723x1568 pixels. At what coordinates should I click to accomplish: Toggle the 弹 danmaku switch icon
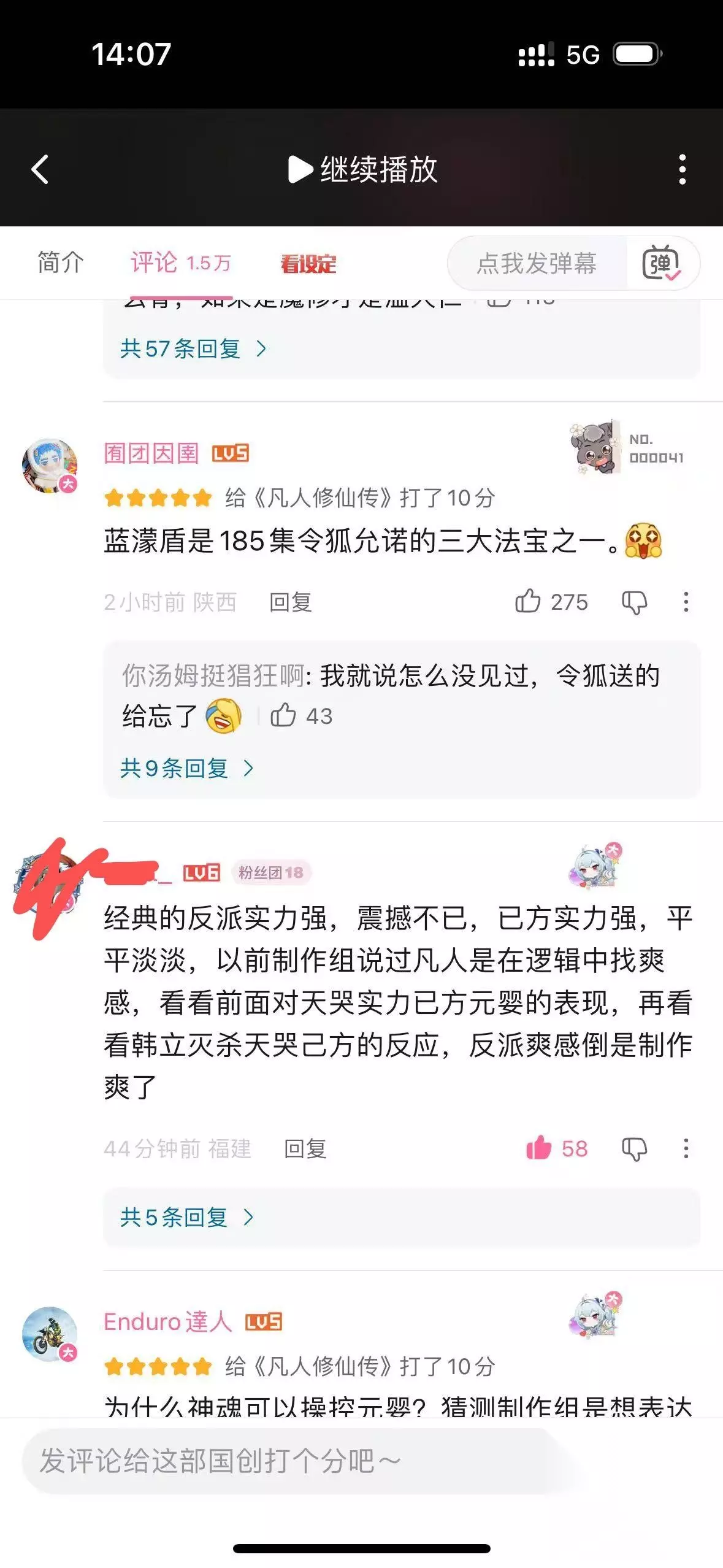pyautogui.click(x=662, y=264)
